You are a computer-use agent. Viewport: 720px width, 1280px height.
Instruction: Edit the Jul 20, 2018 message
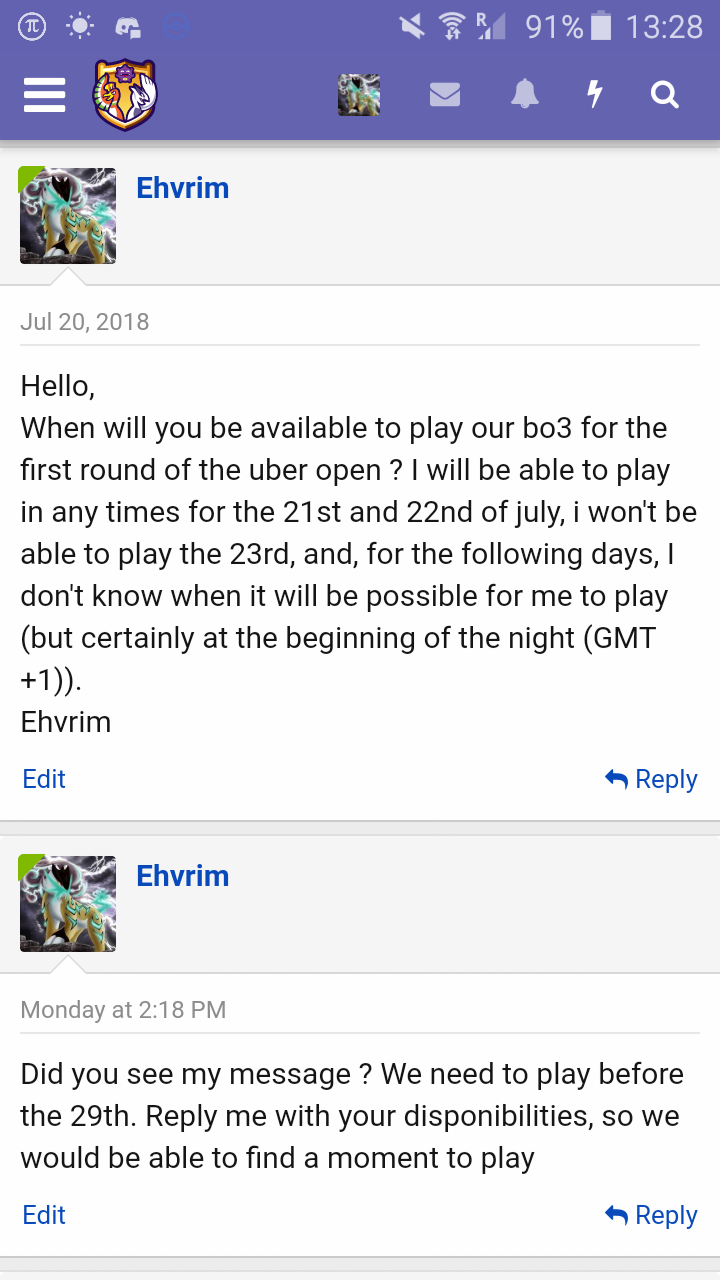pyautogui.click(x=44, y=779)
